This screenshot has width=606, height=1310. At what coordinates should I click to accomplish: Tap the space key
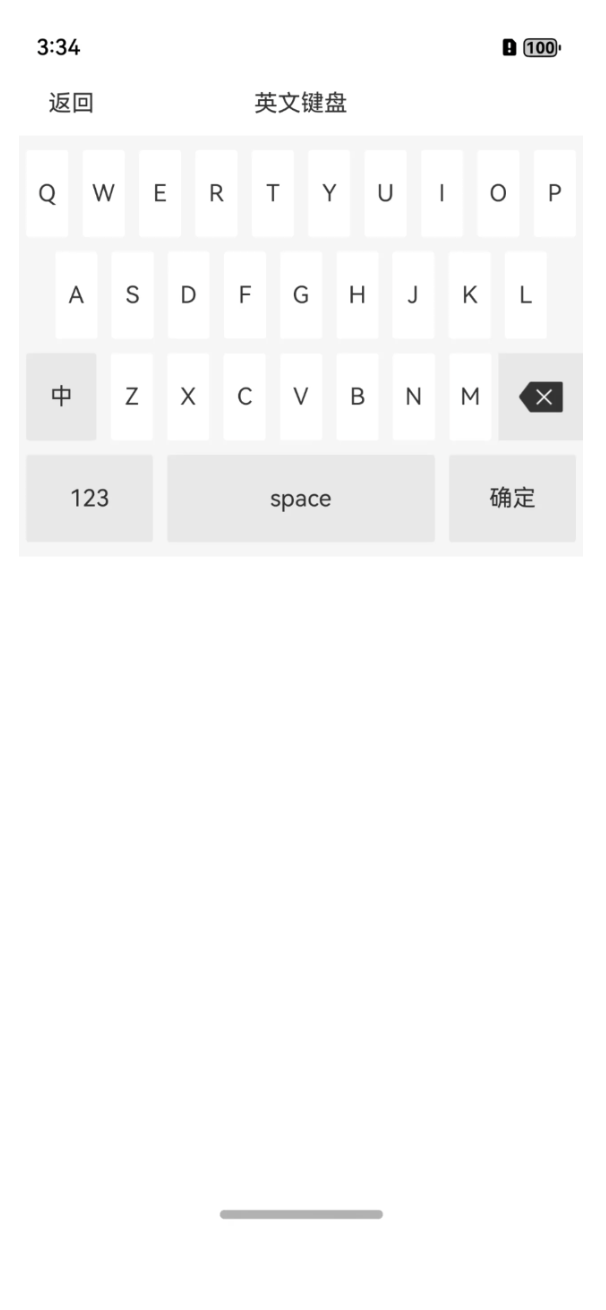300,498
